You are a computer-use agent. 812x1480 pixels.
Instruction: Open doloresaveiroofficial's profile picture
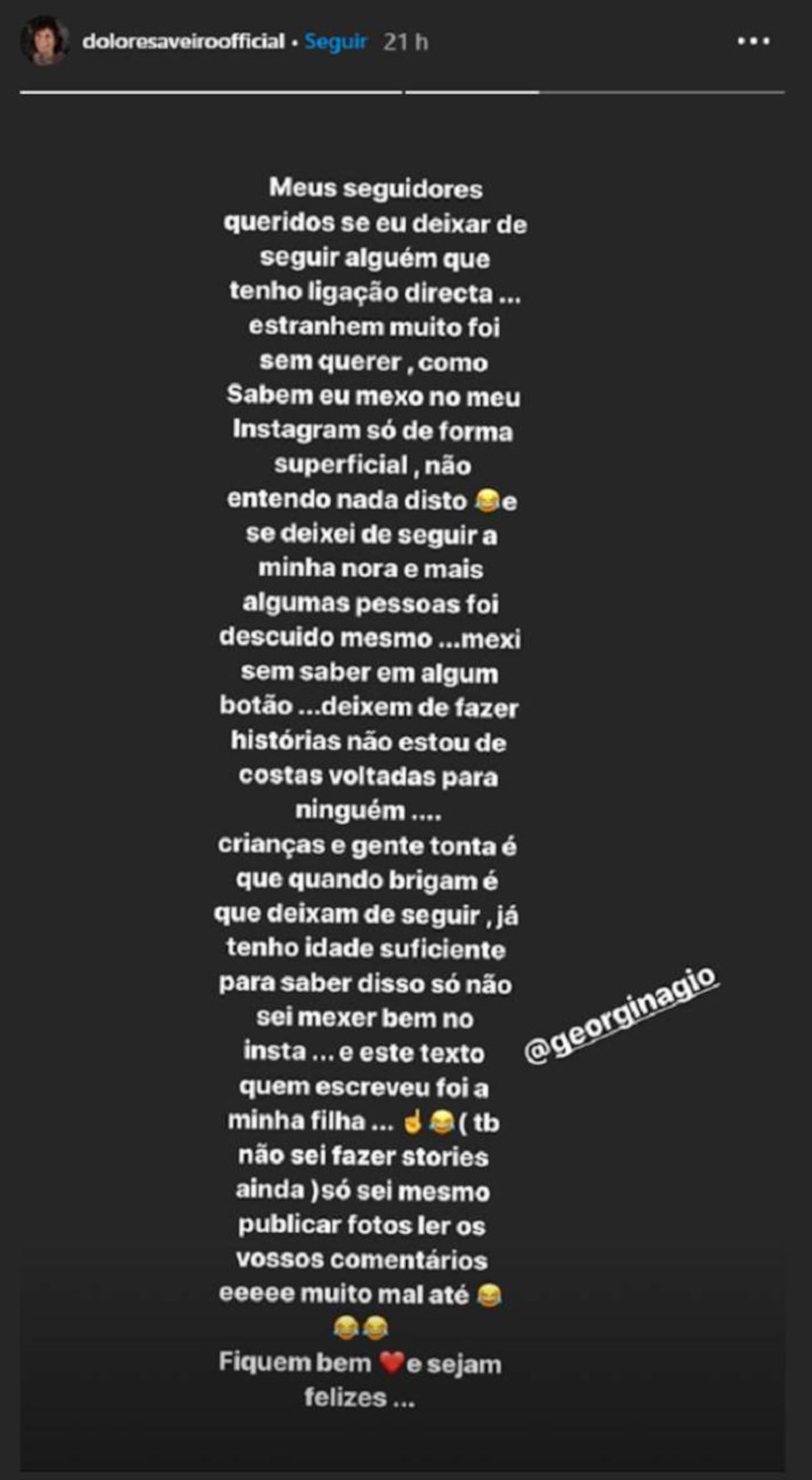point(45,42)
